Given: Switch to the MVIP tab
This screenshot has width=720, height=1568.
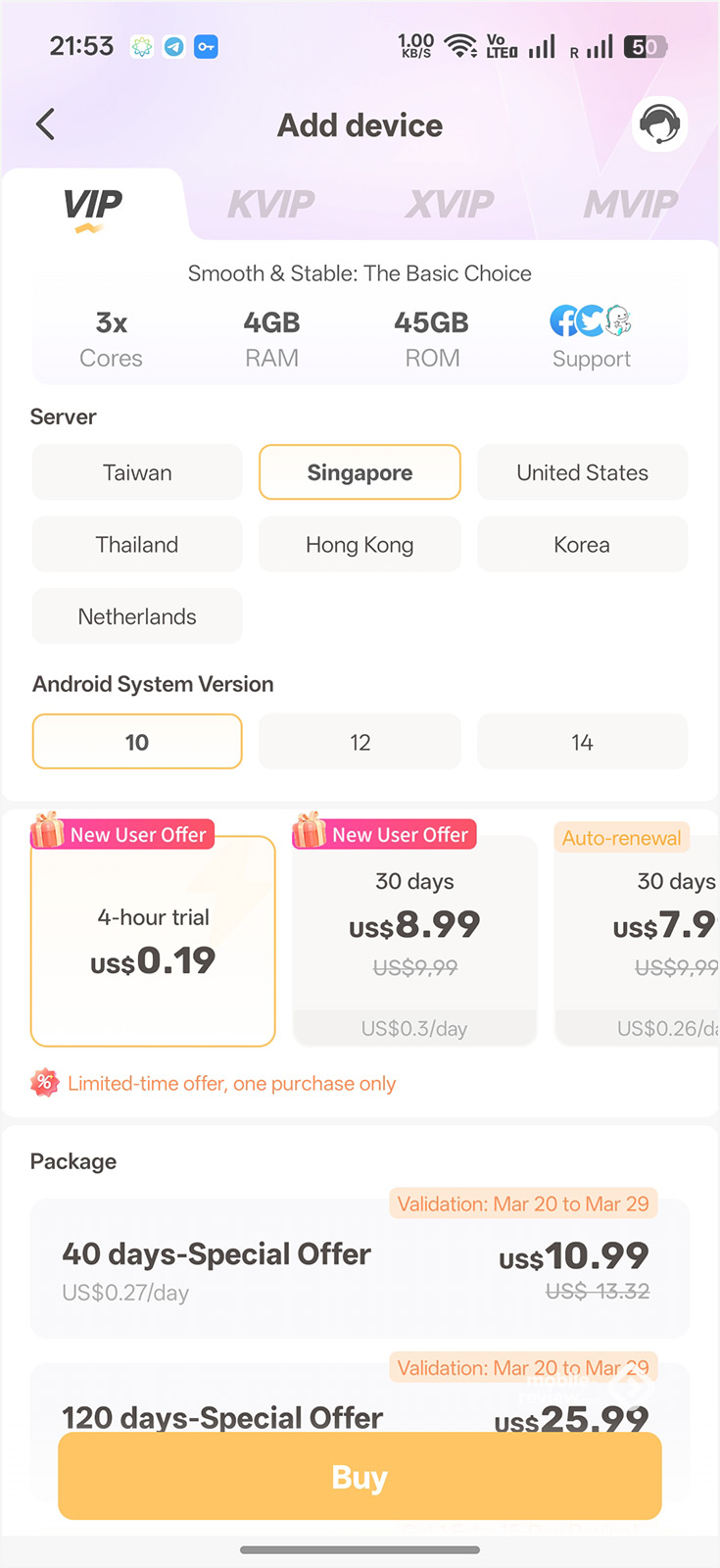Looking at the screenshot, I should point(630,204).
